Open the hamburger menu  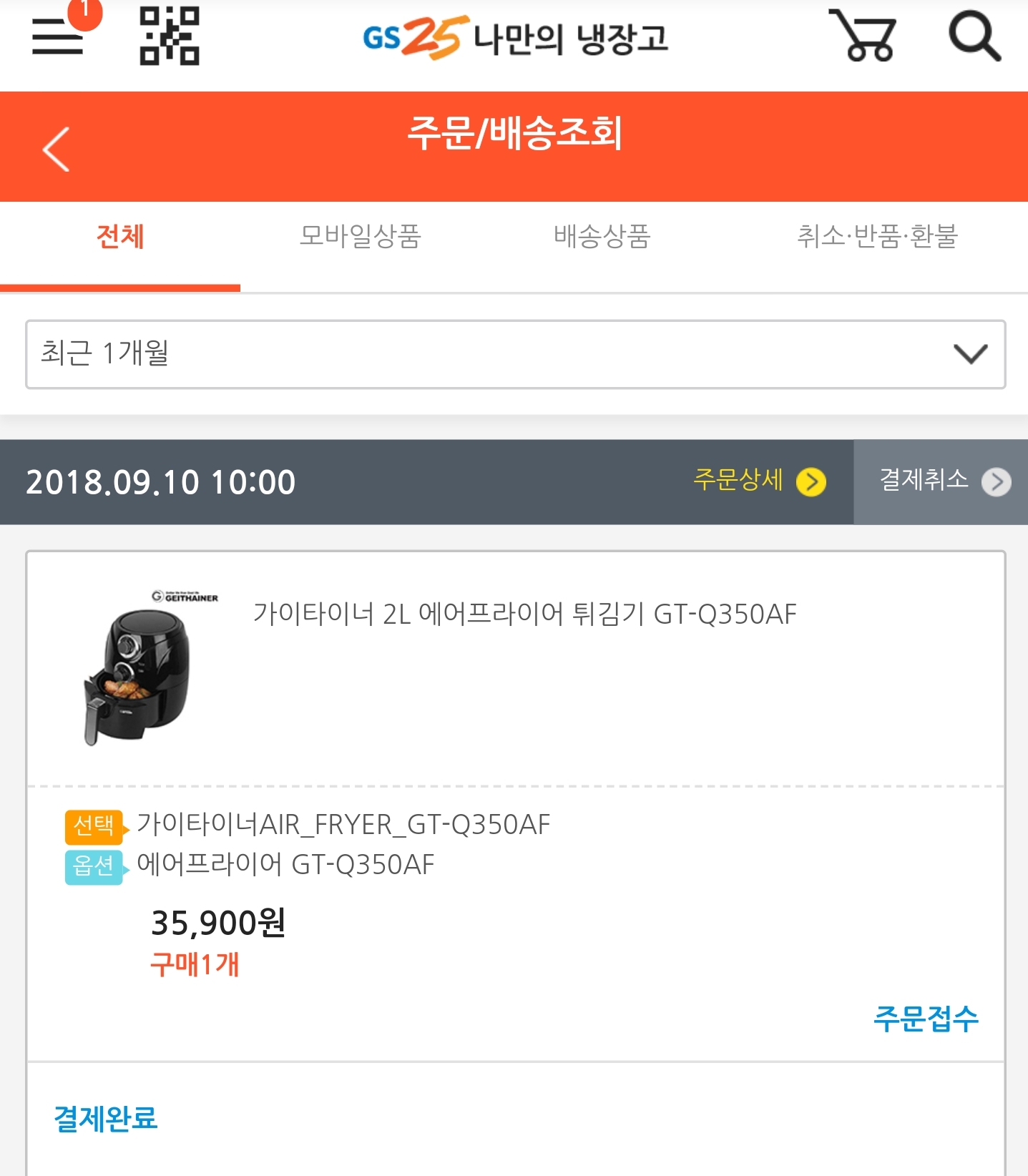[x=59, y=36]
